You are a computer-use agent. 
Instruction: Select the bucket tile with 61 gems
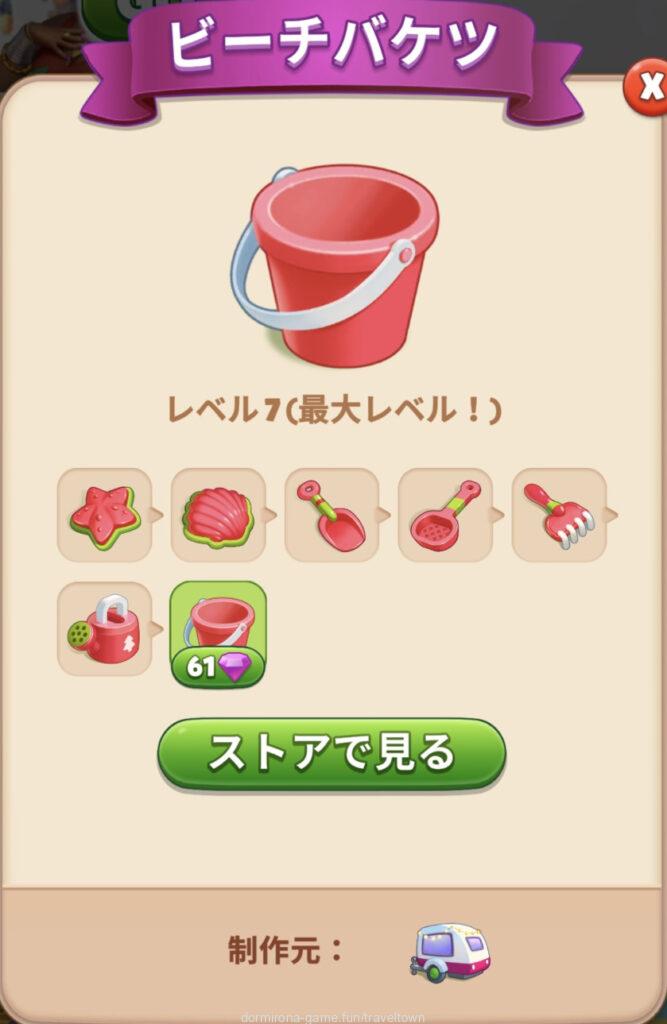218,632
